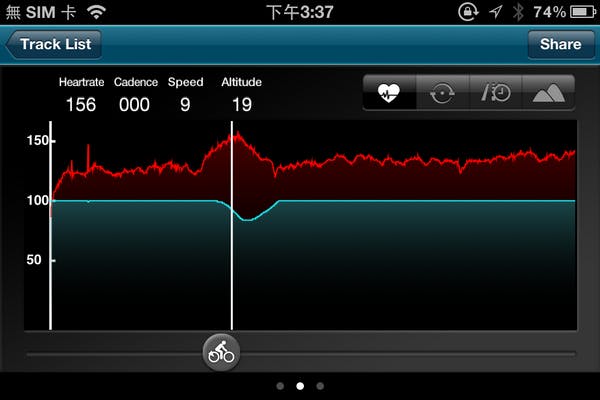Go back to Track List
600x400 pixels.
(53, 44)
